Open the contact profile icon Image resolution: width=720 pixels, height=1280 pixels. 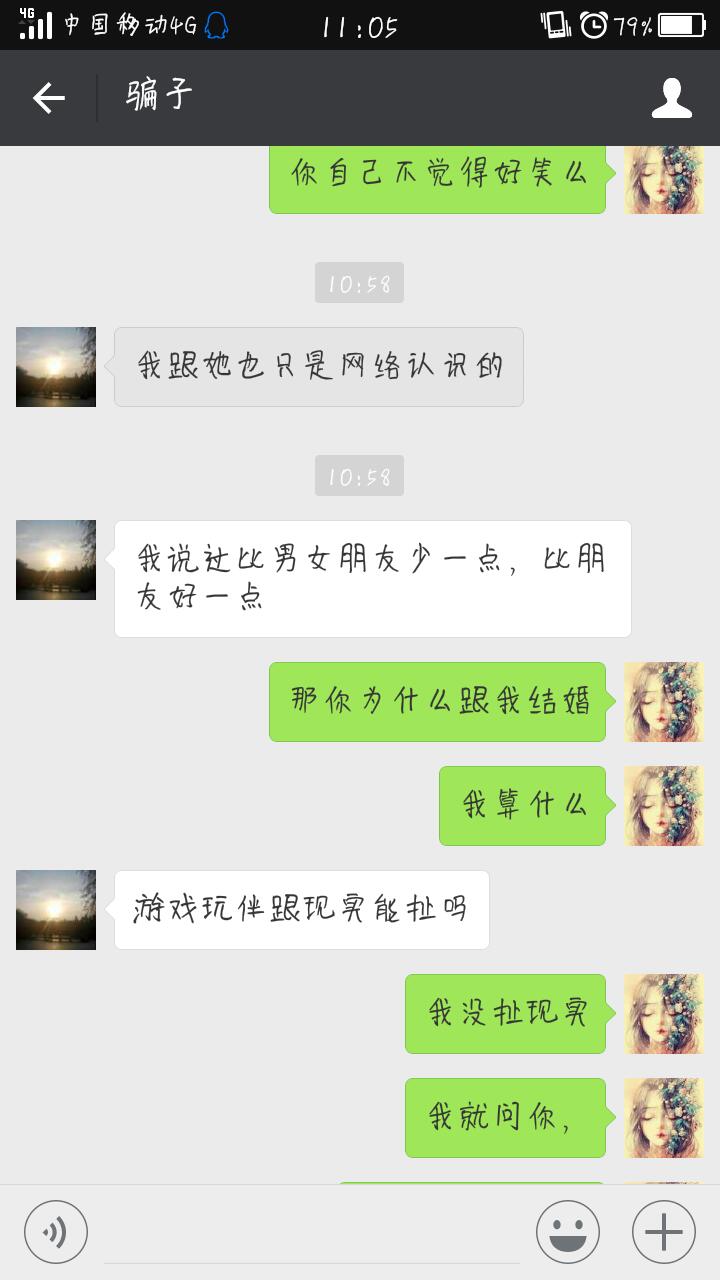[x=671, y=98]
